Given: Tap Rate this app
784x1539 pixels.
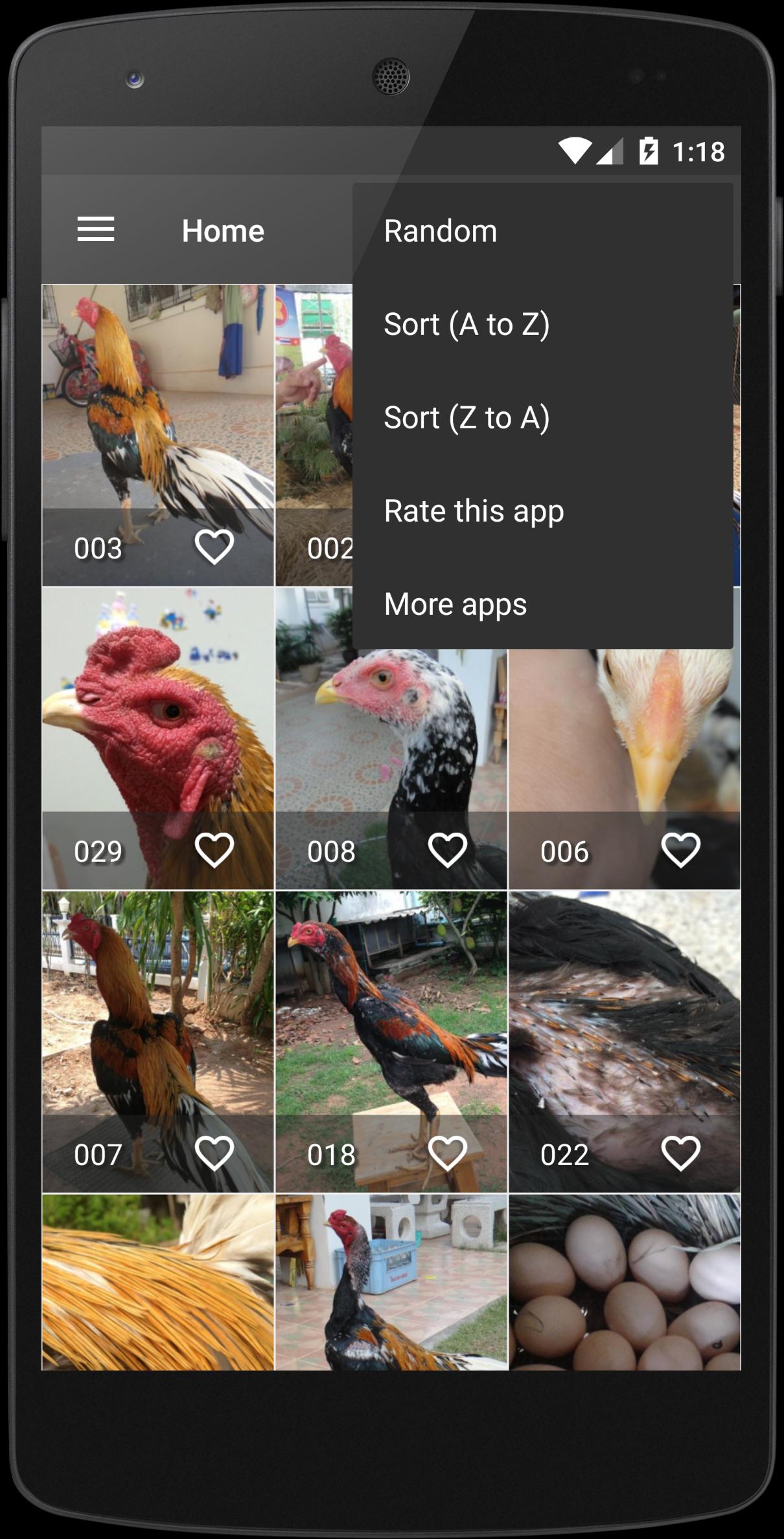Looking at the screenshot, I should click(474, 511).
